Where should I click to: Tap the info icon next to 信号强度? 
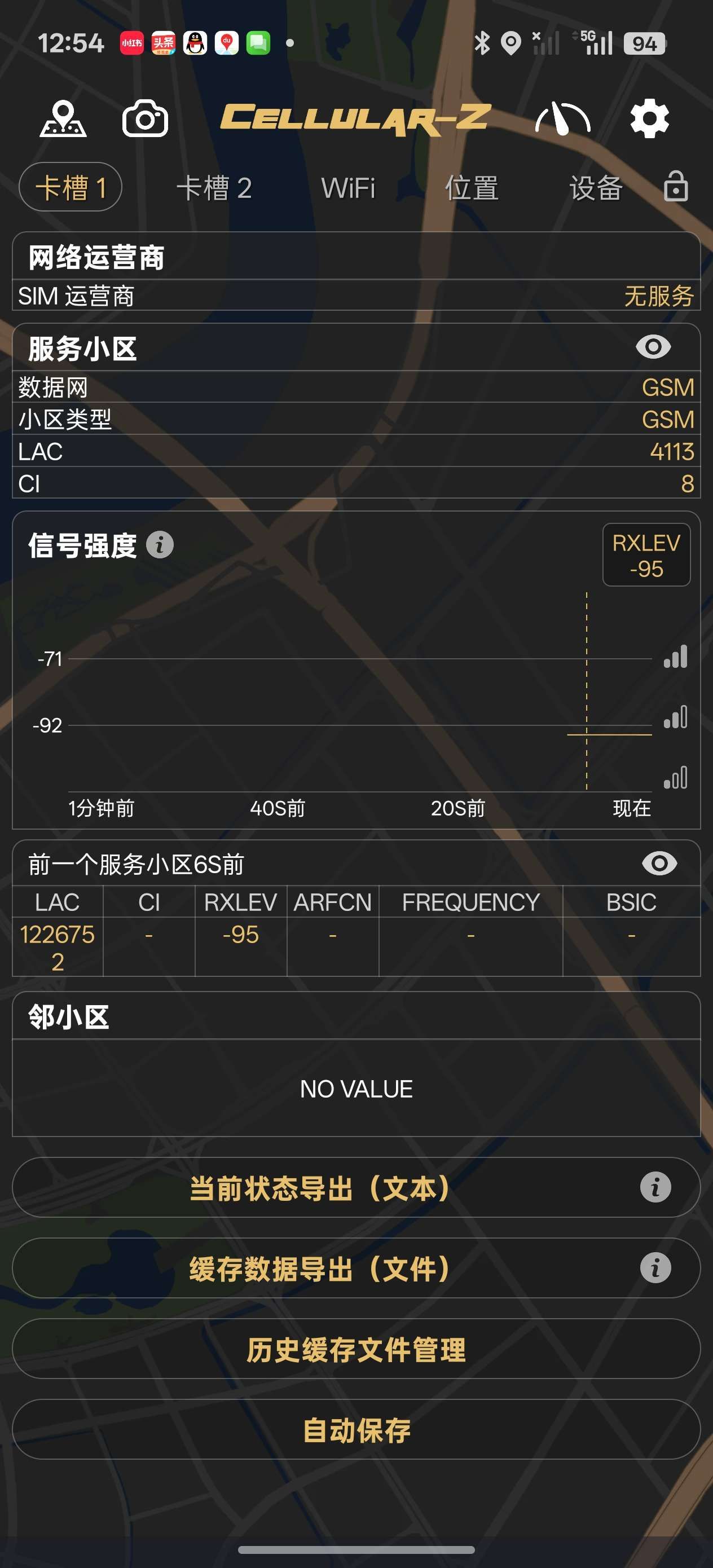point(160,545)
